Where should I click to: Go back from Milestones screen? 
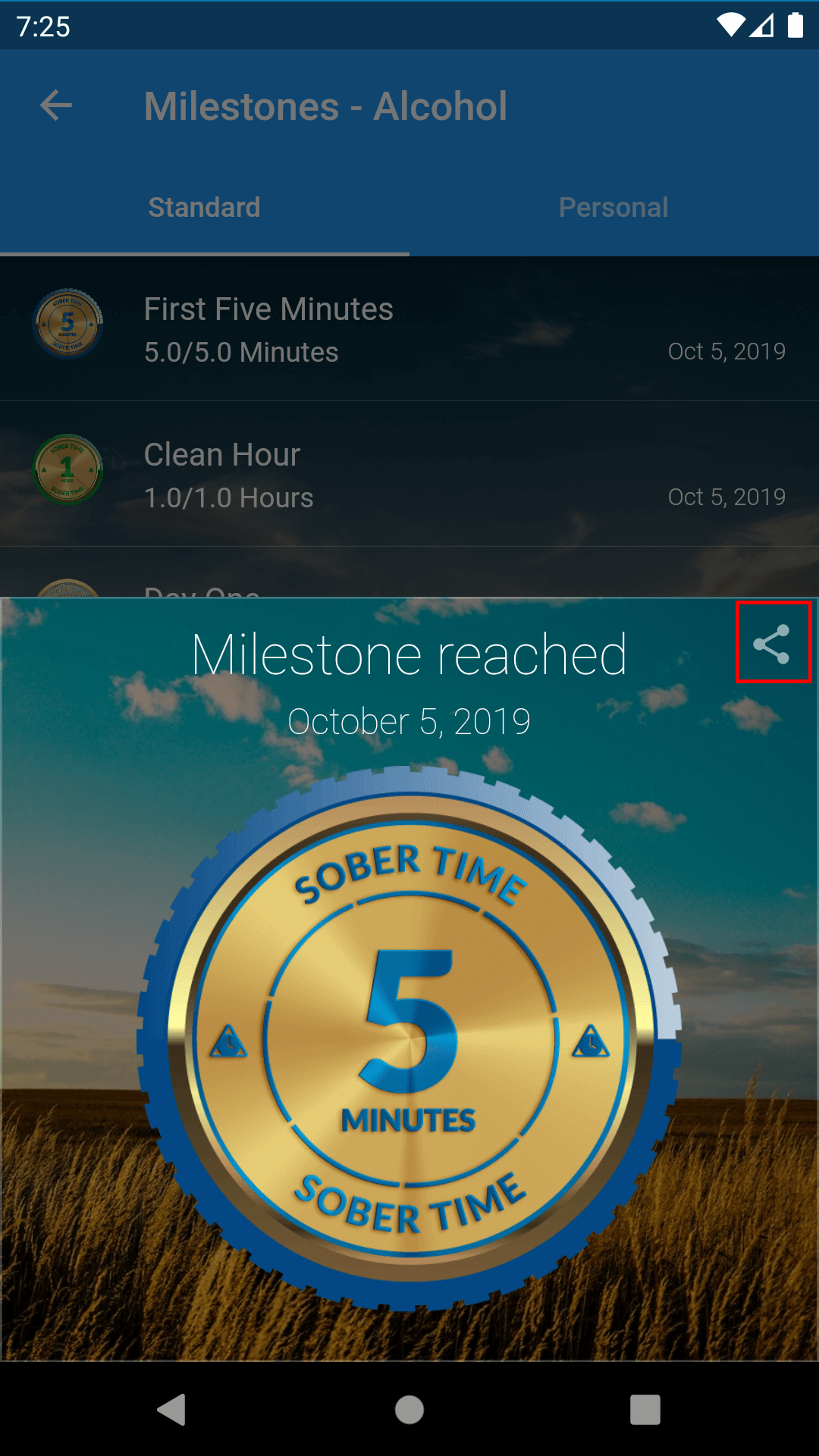(56, 105)
